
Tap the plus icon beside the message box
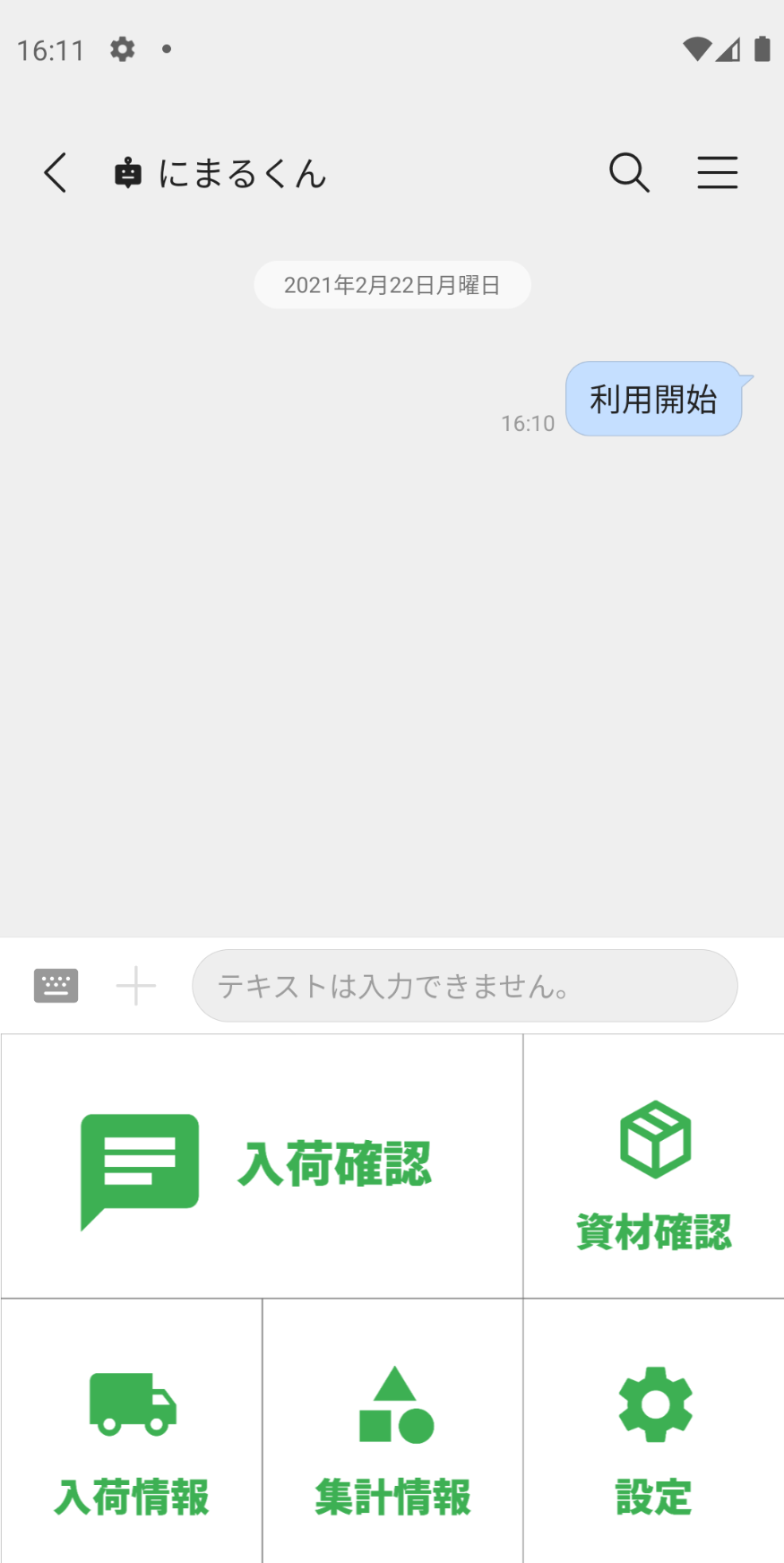point(135,985)
